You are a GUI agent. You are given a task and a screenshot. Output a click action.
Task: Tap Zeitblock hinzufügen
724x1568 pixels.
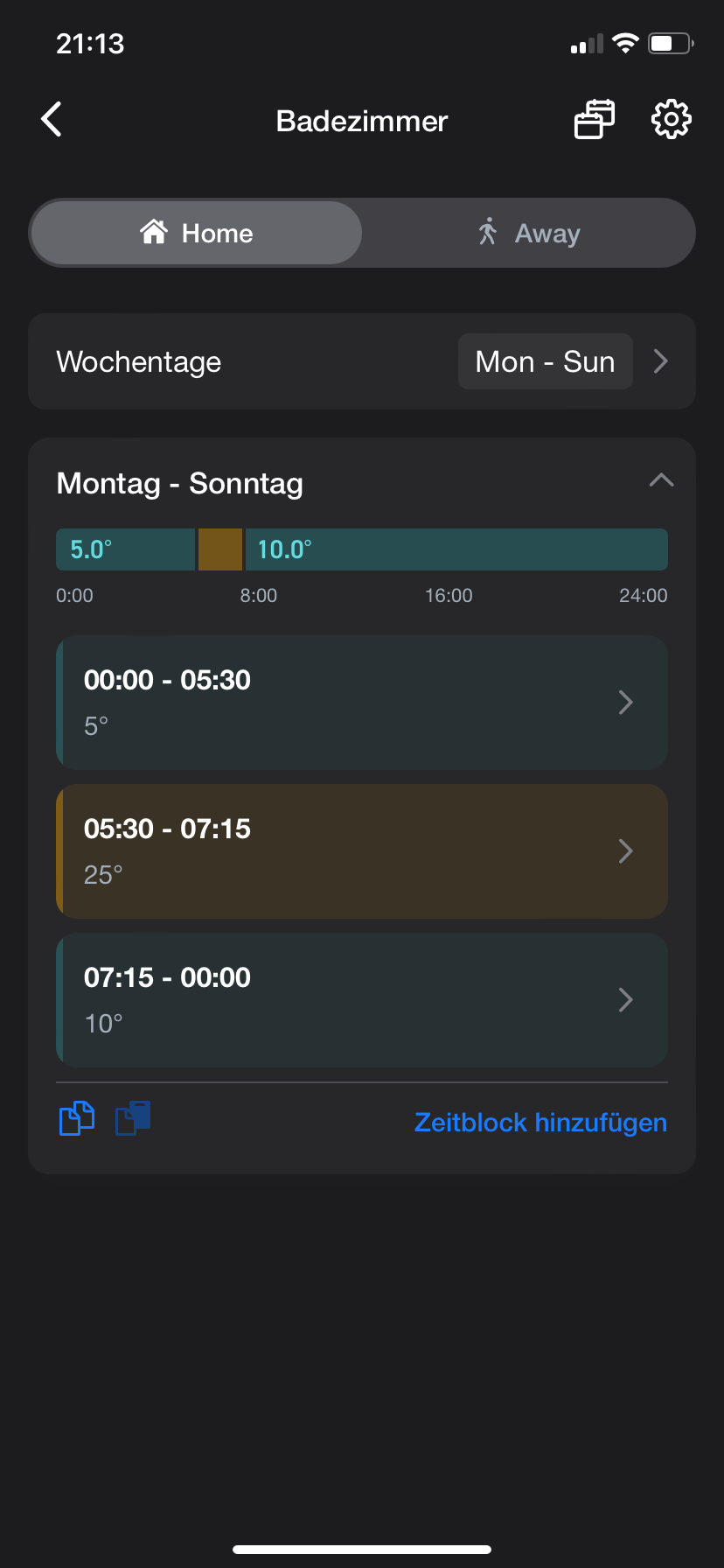(x=540, y=1122)
